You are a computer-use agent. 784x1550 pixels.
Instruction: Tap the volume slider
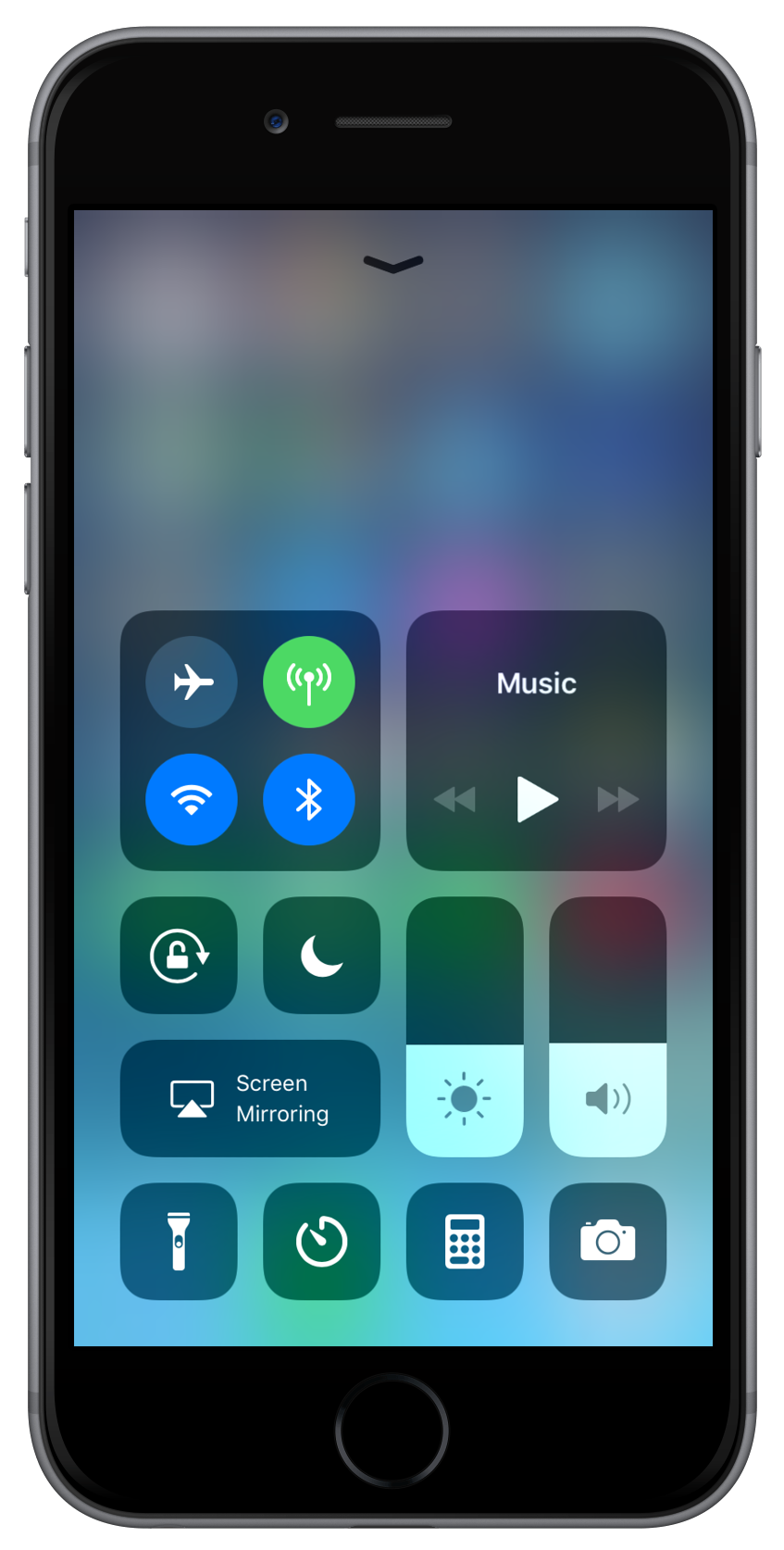point(608,1026)
